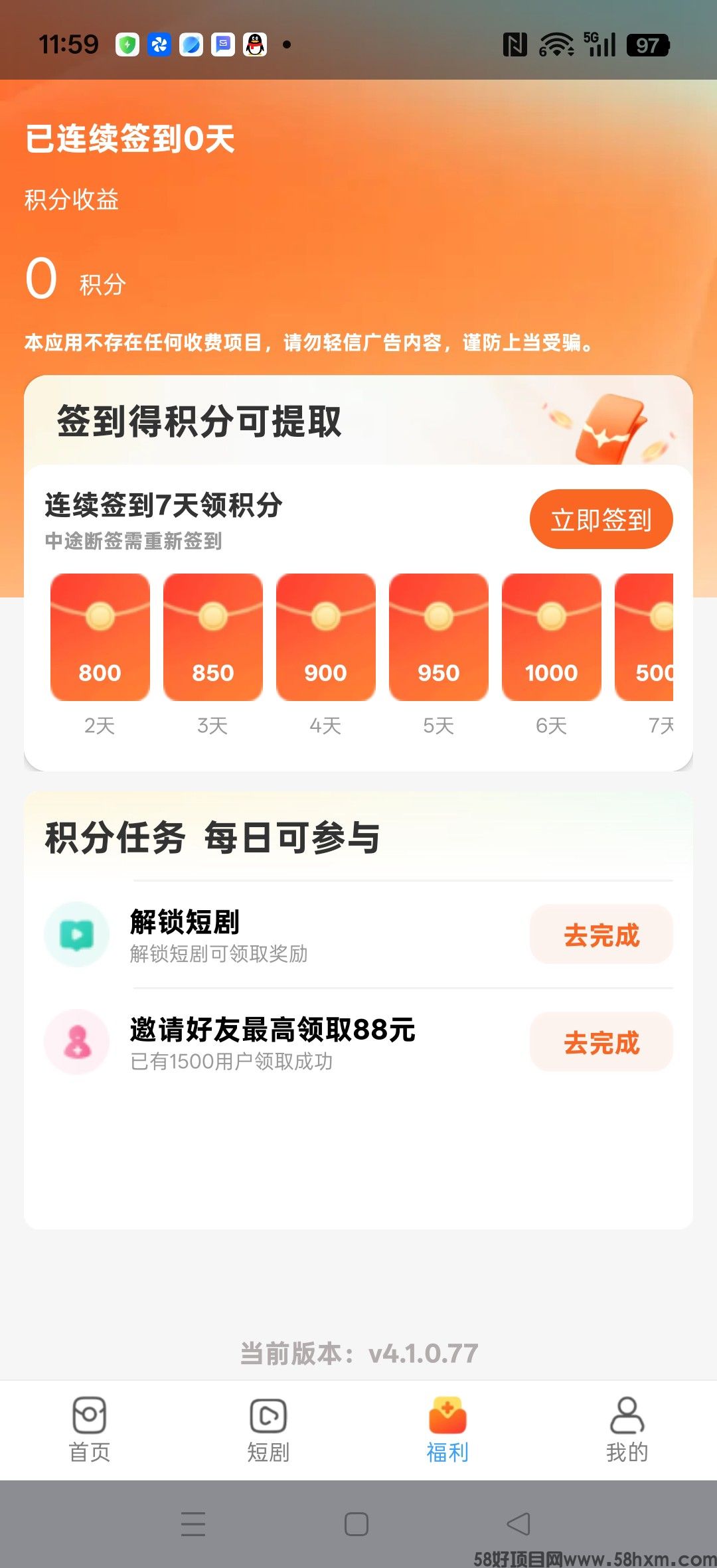
Task: Select the 1000 points red envelope for day 6
Action: coord(550,637)
